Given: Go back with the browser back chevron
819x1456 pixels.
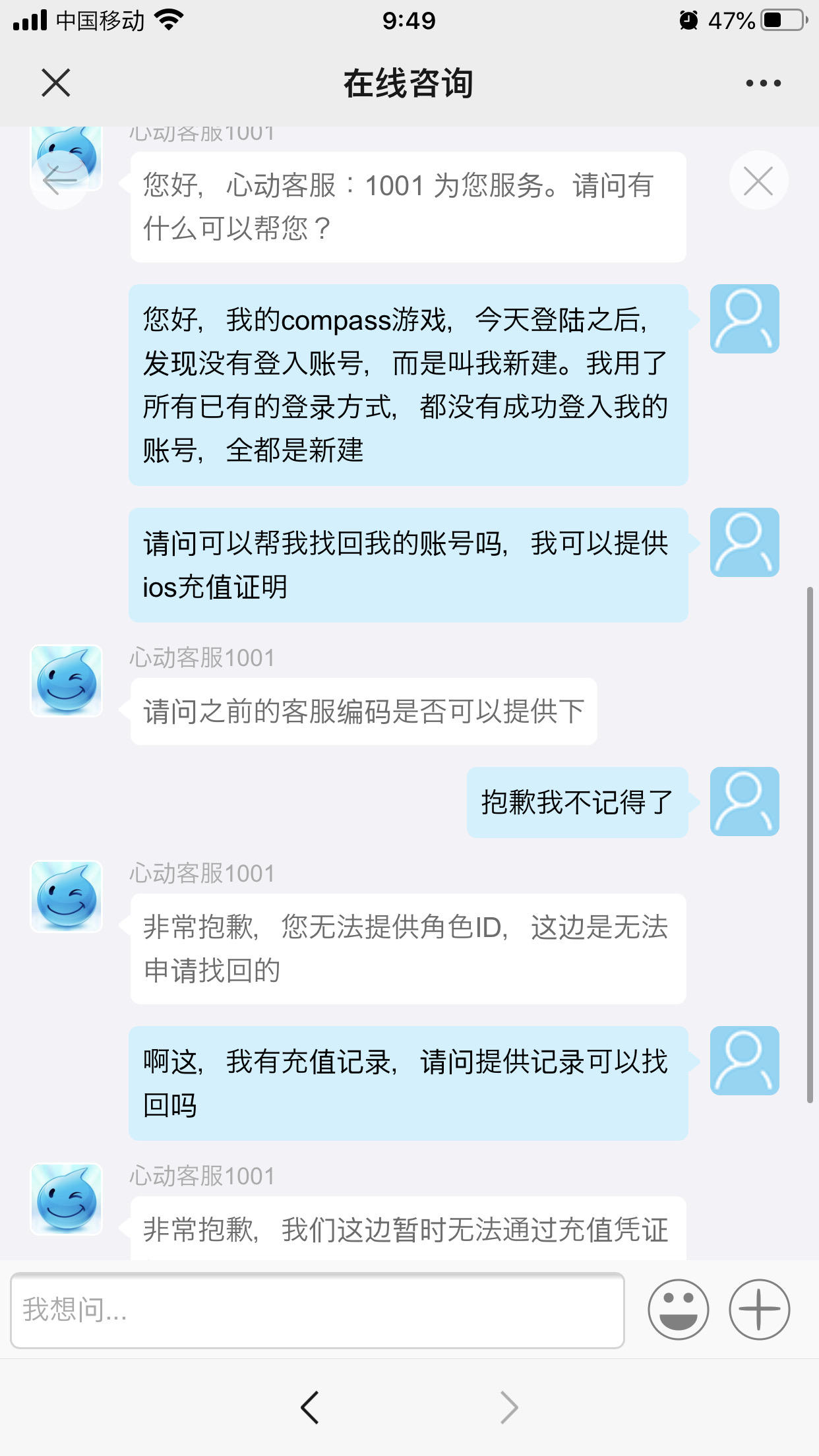Looking at the screenshot, I should [309, 1407].
